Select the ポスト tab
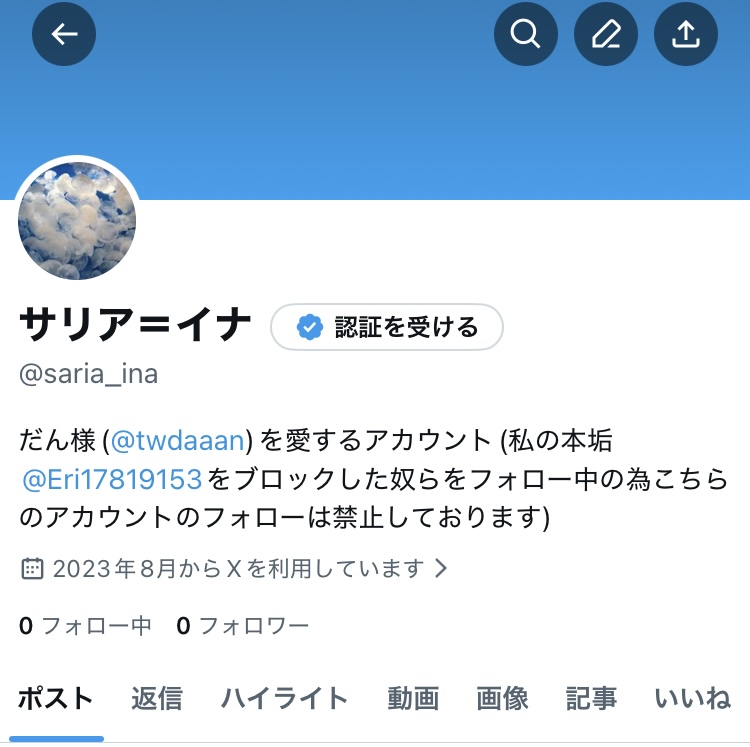 click(x=56, y=698)
